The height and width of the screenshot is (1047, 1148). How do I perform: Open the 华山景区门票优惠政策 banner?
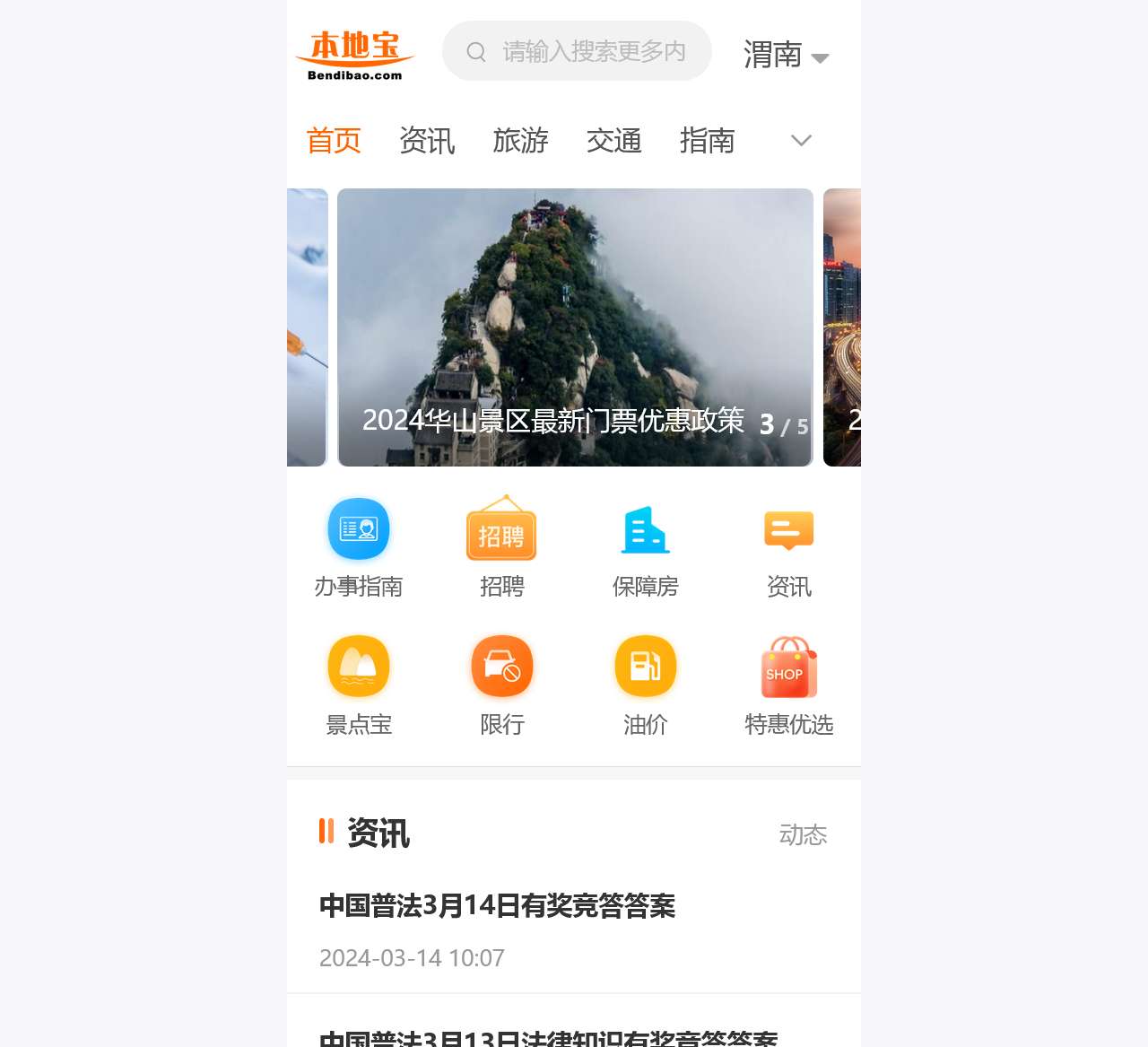tap(575, 327)
